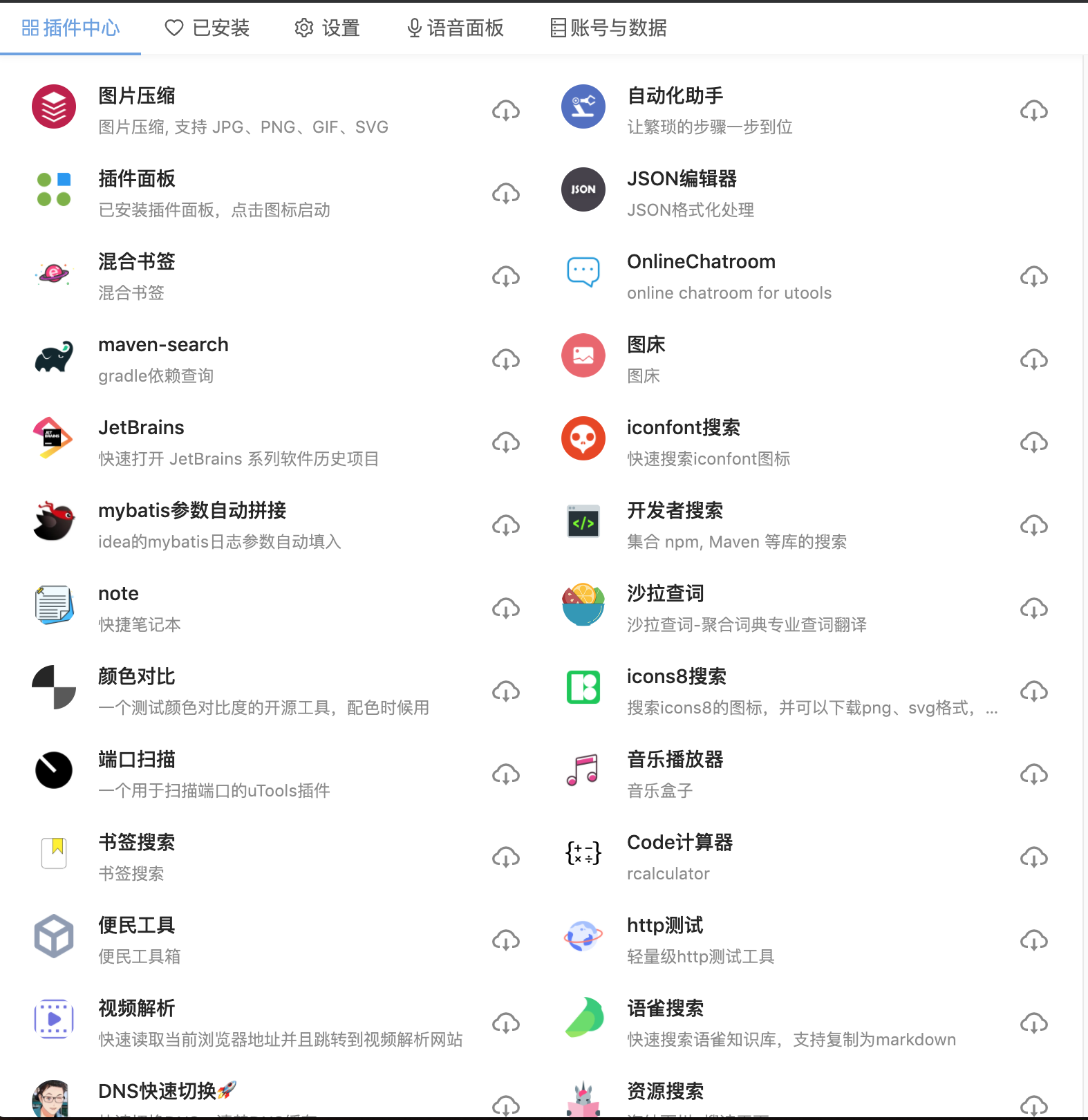The image size is (1088, 1120).
Task: View the 端口扫描 plugin details
Action: tap(137, 760)
